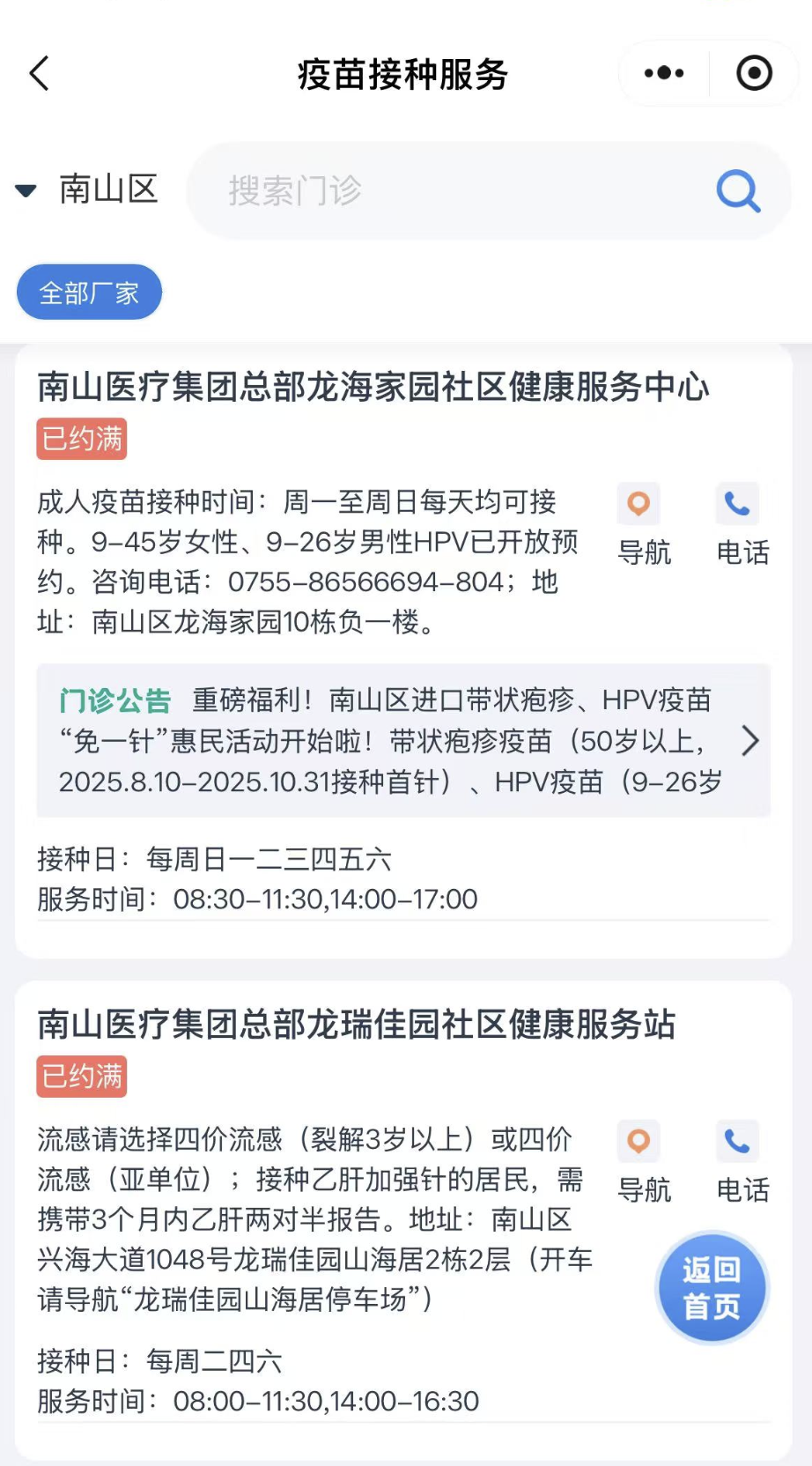Open the mini program more-options menu
This screenshot has height=1466, width=812.
tap(664, 73)
